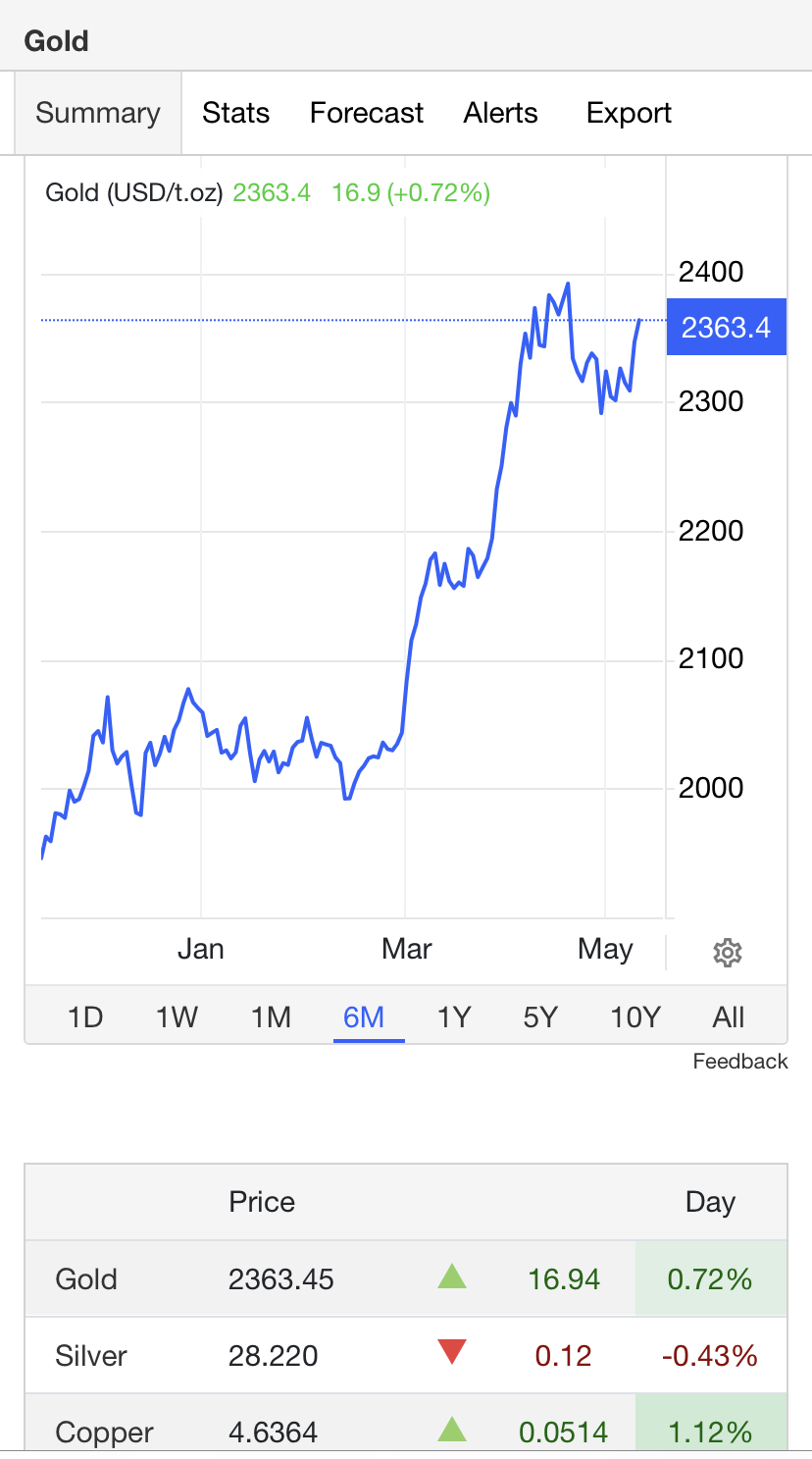Open the Copper commodity row
Viewport: 812px width, 1459px height.
[x=406, y=1426]
